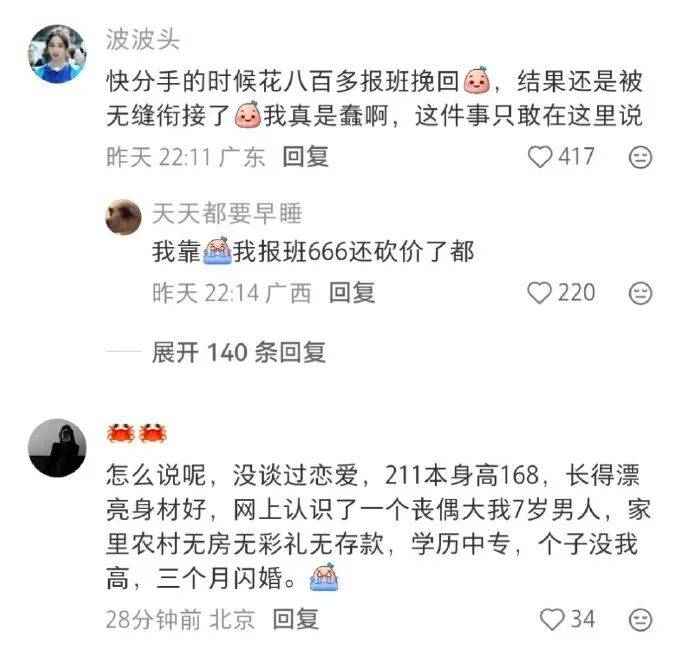Like the 北京 comment with 34 likes
The height and width of the screenshot is (646, 690).
[x=552, y=620]
